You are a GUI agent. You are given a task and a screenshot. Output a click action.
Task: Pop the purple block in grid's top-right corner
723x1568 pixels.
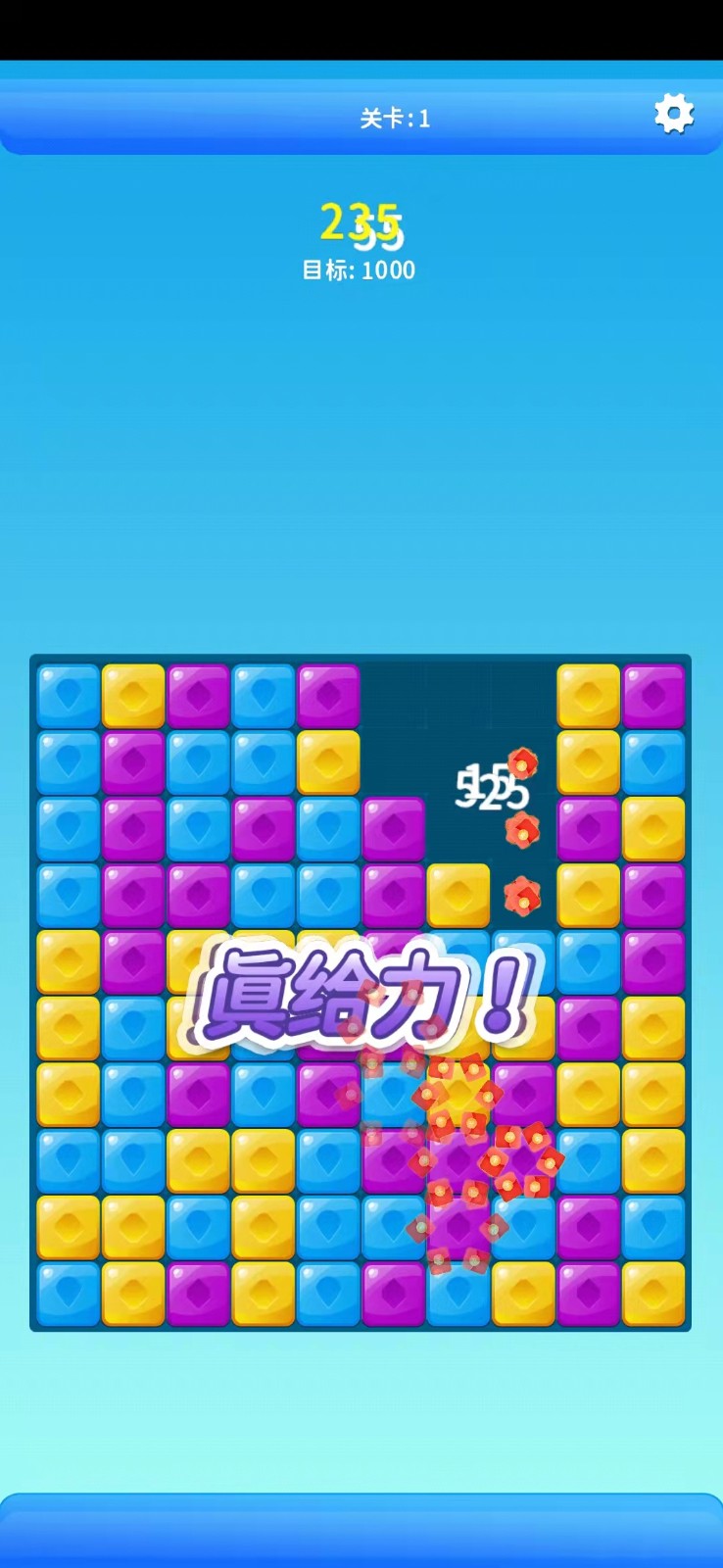tap(653, 696)
